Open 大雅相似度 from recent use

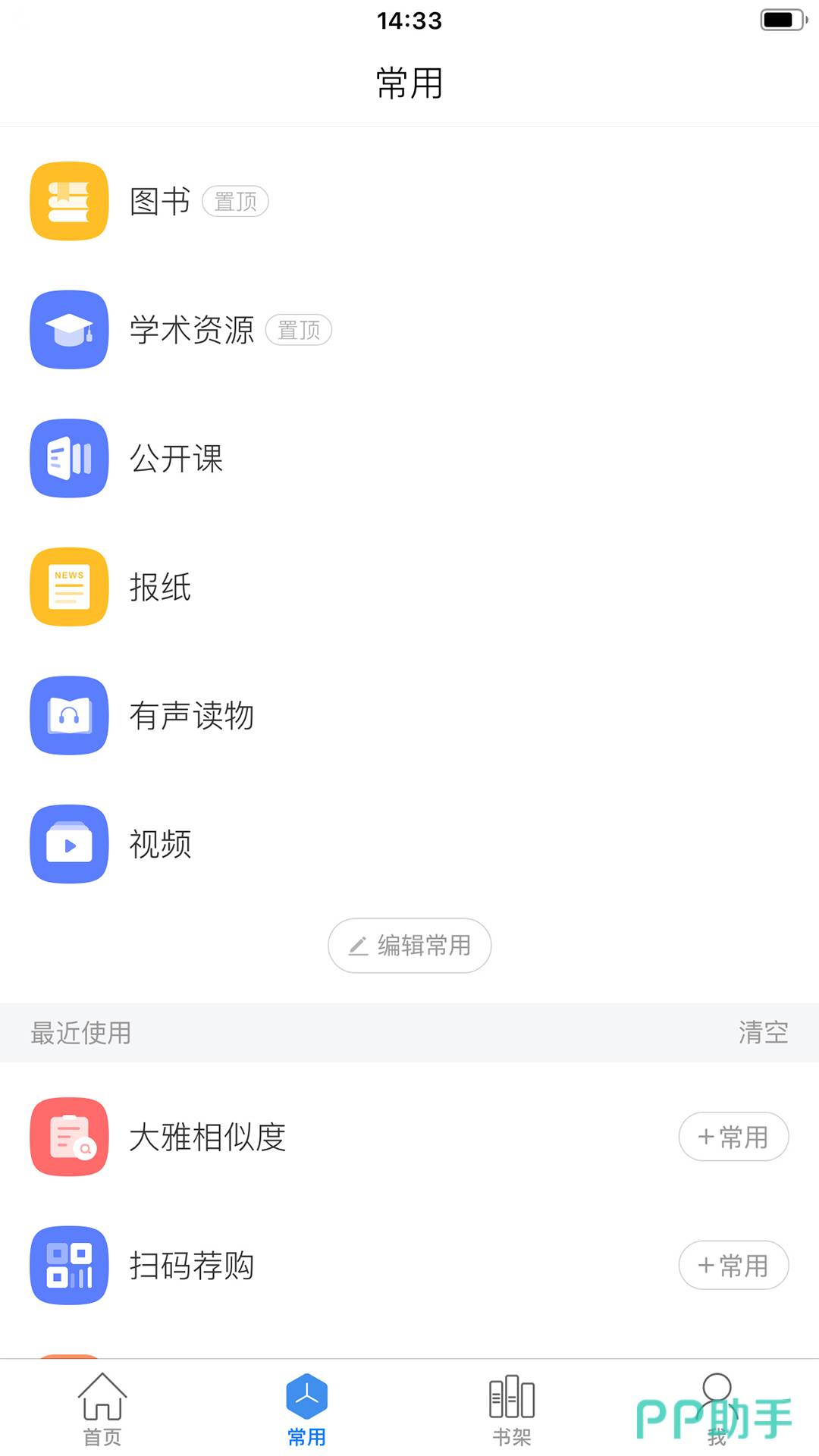(207, 1137)
